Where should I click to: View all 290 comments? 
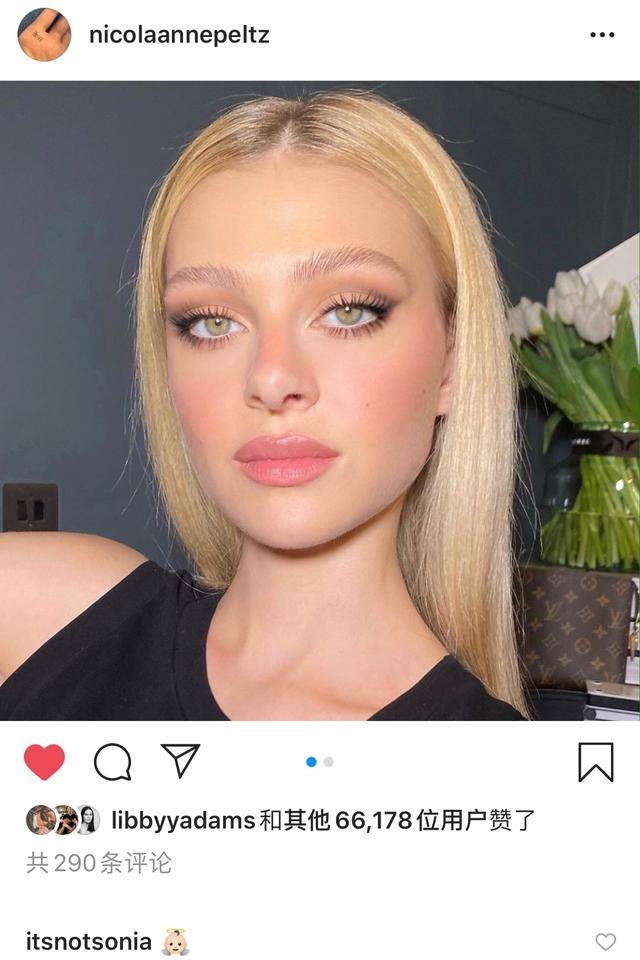click(x=99, y=863)
